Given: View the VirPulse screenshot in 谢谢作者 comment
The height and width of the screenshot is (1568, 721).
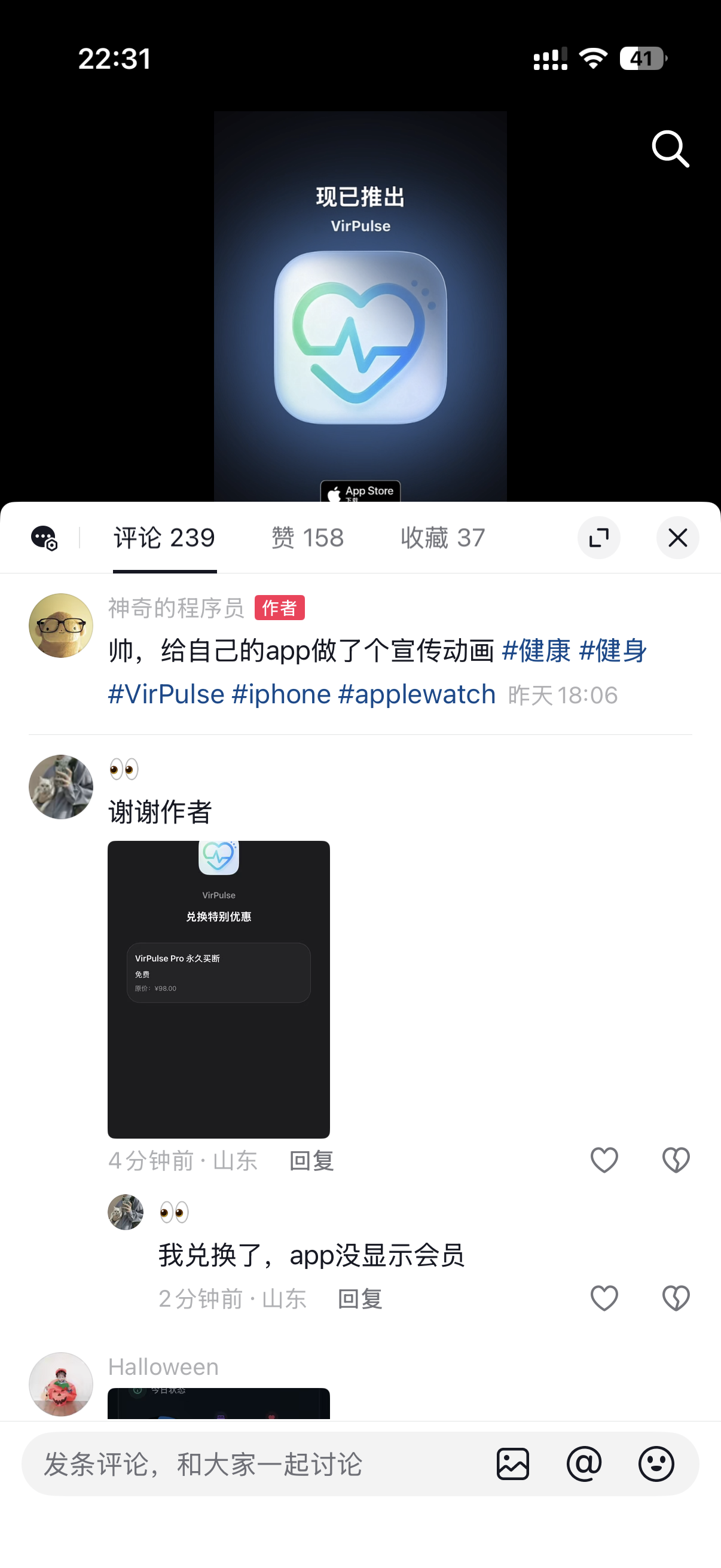Looking at the screenshot, I should pos(218,989).
